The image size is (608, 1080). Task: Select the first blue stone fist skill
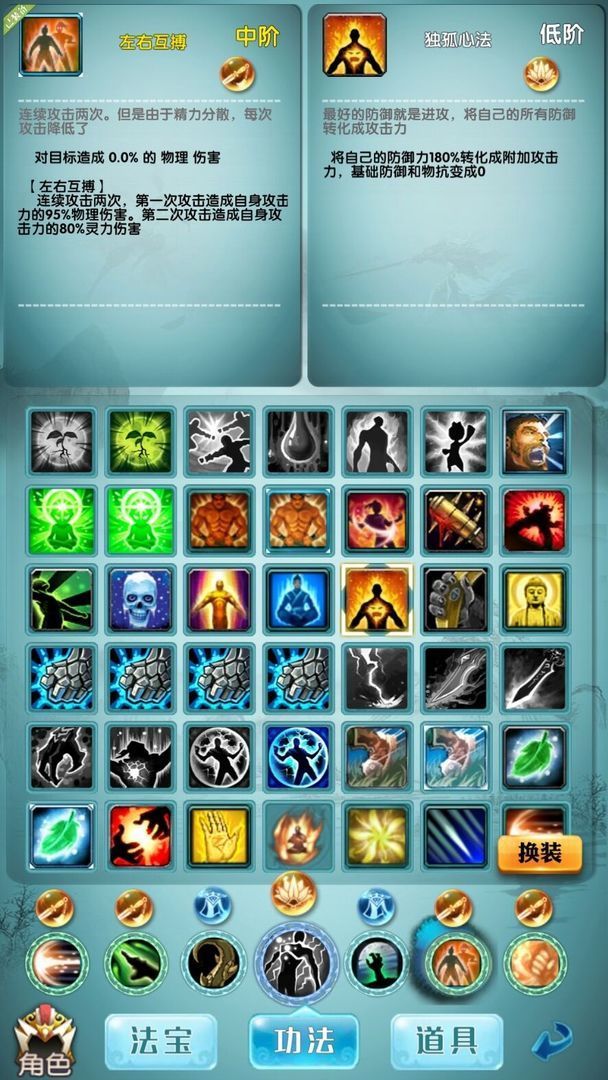[62, 678]
